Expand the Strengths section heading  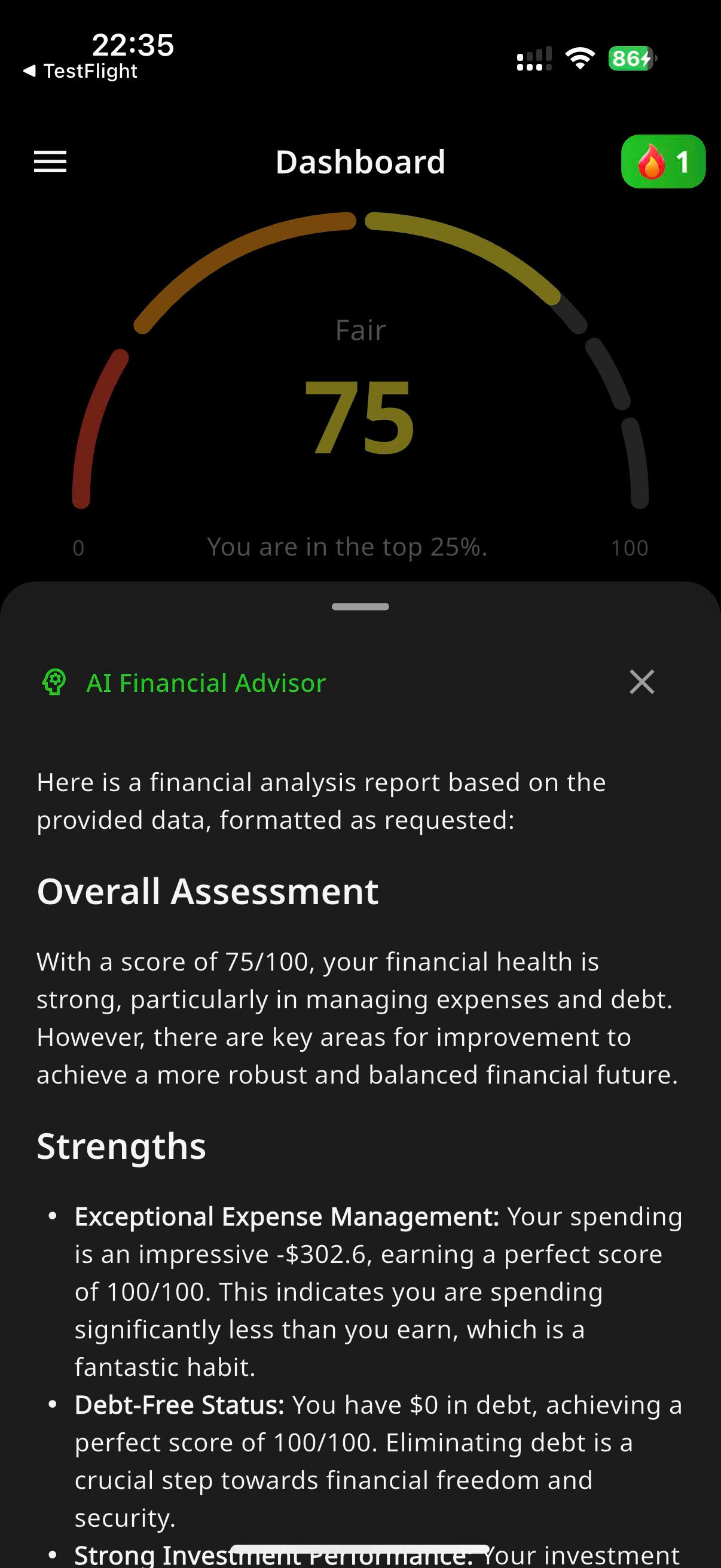click(x=121, y=1146)
